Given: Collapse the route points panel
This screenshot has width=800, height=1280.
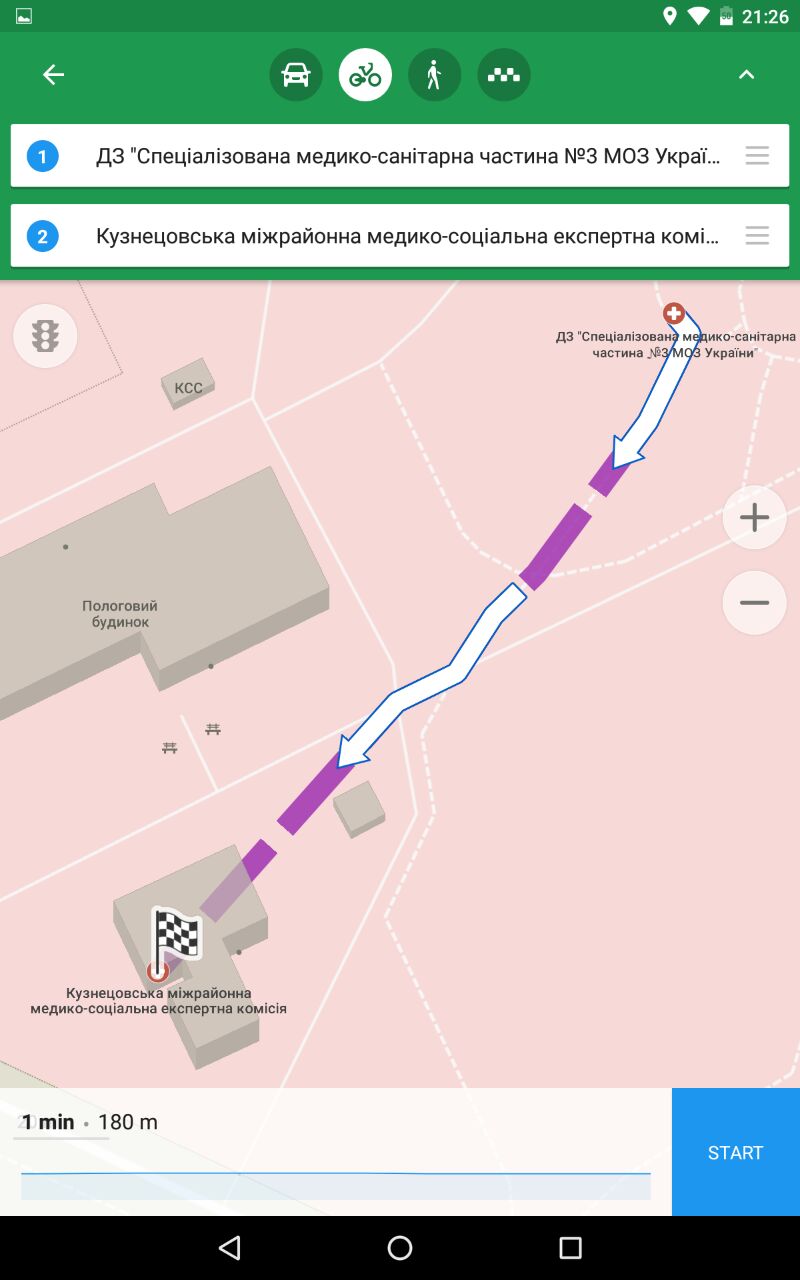Looking at the screenshot, I should (746, 75).
